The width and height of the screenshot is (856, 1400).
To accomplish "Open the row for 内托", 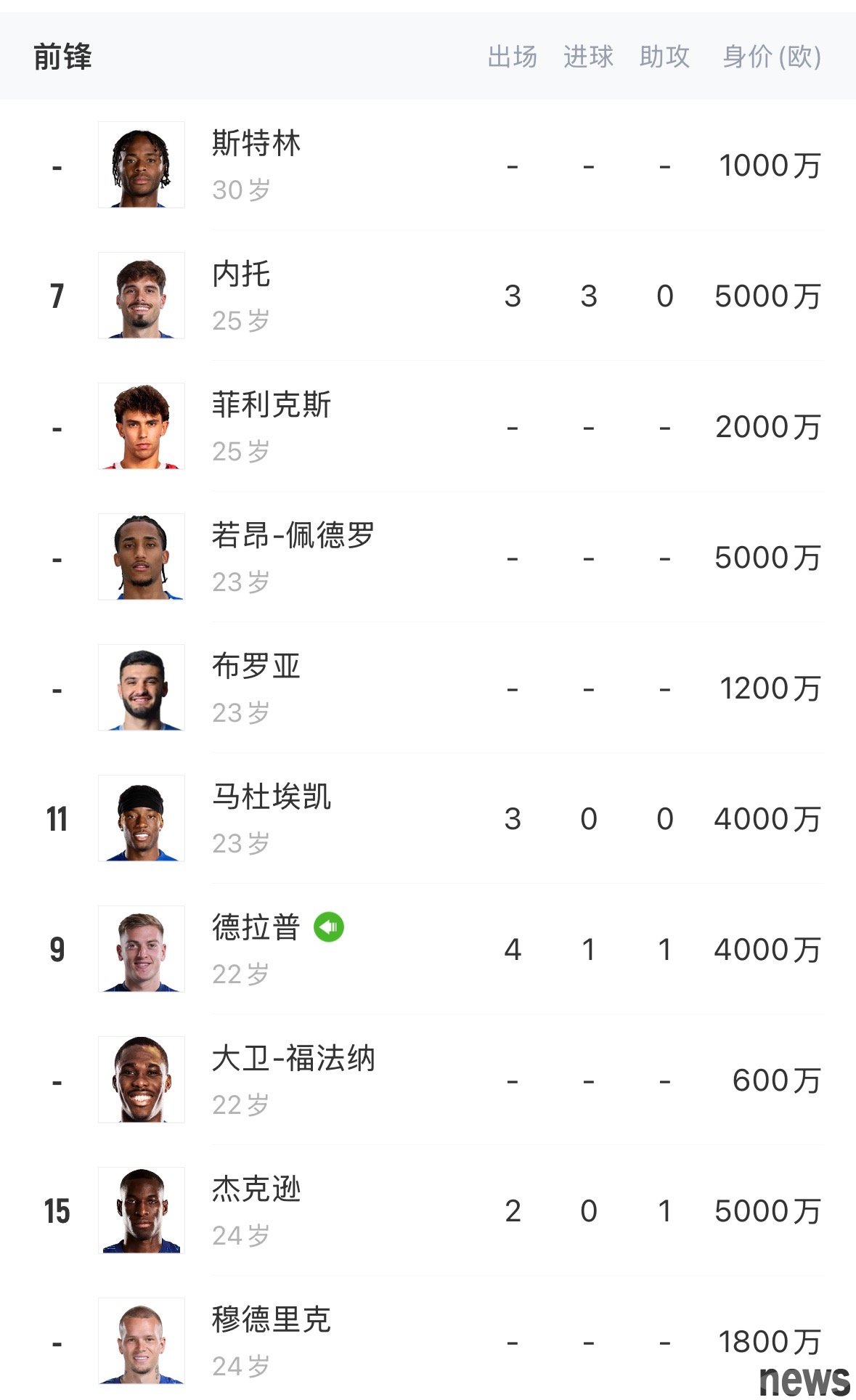I will (x=428, y=296).
